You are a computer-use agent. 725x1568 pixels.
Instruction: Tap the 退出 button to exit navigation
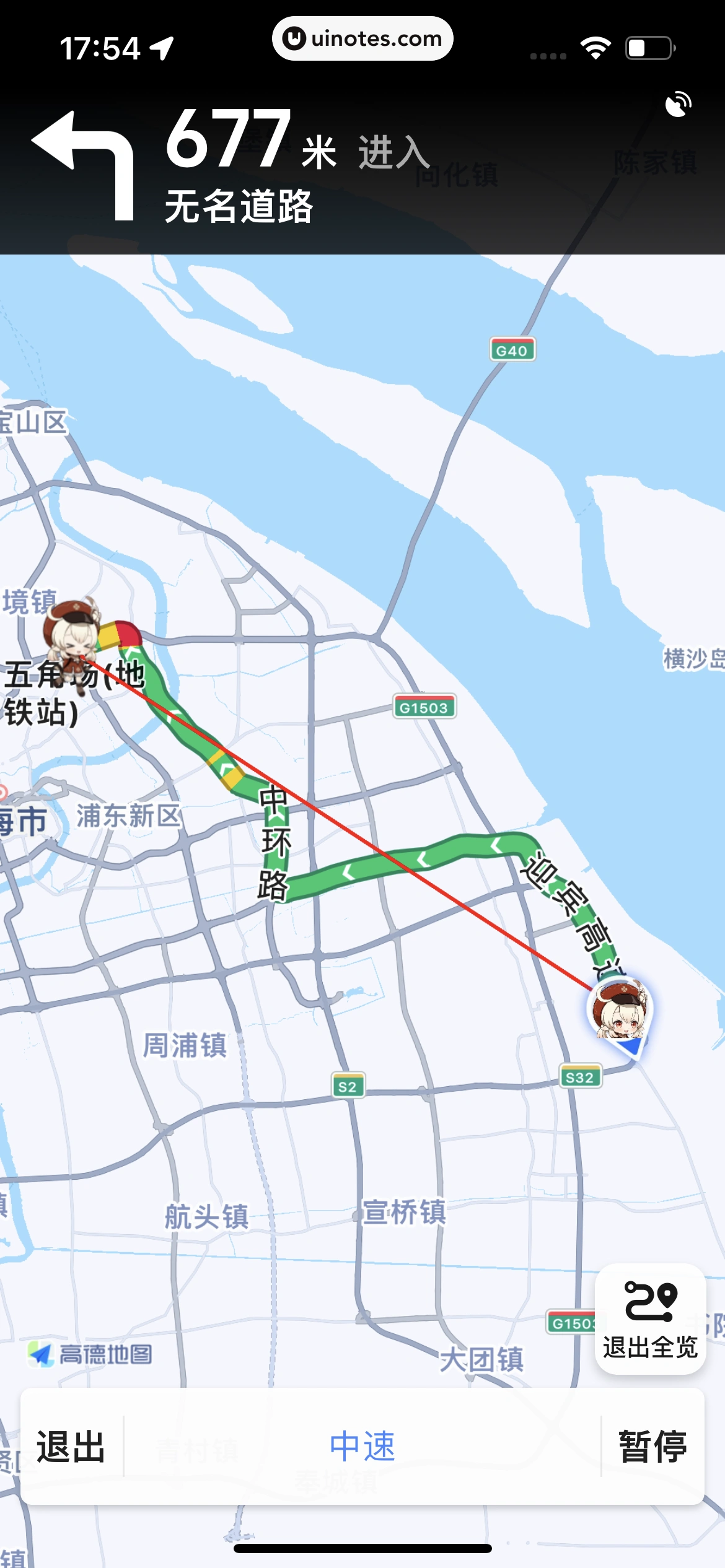(x=71, y=1447)
